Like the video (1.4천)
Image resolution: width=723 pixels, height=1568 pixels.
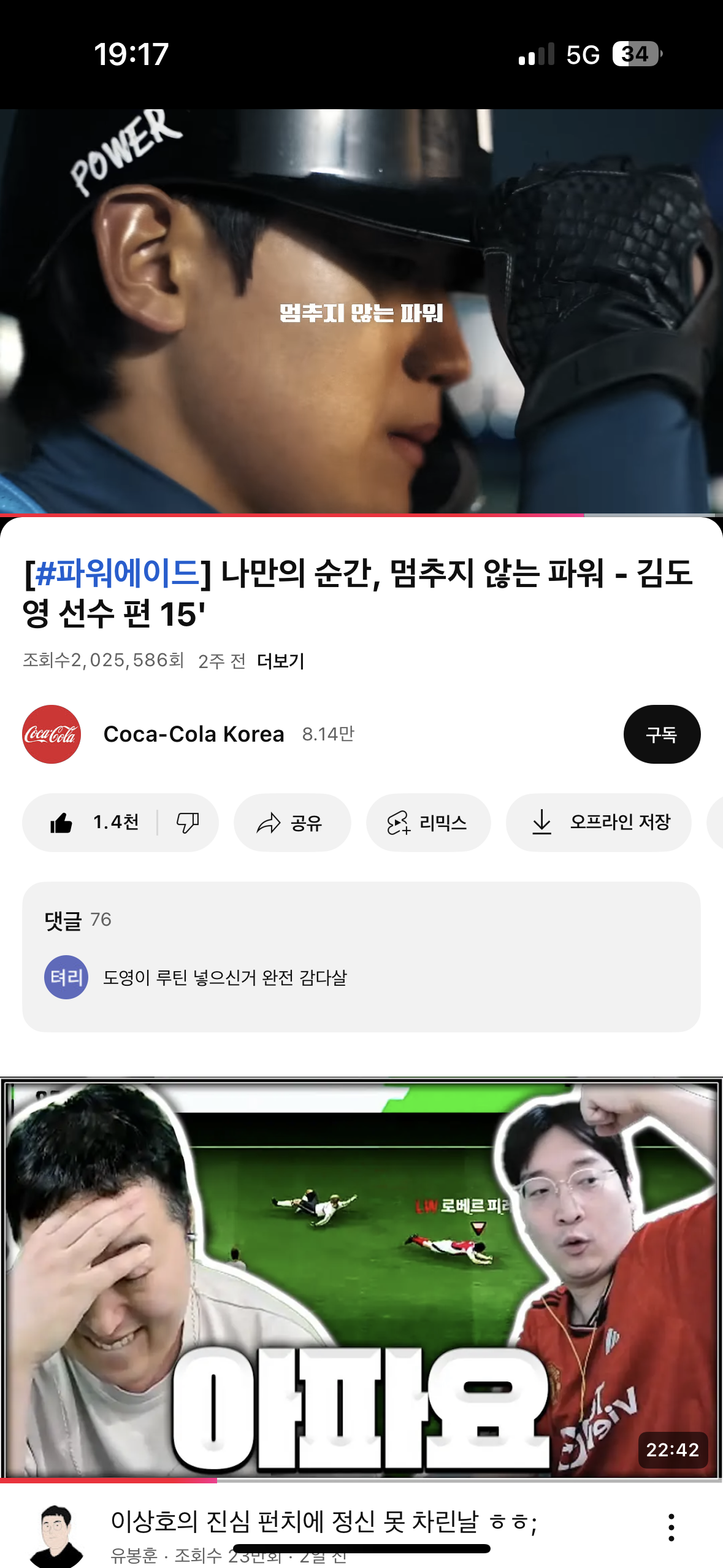point(92,822)
